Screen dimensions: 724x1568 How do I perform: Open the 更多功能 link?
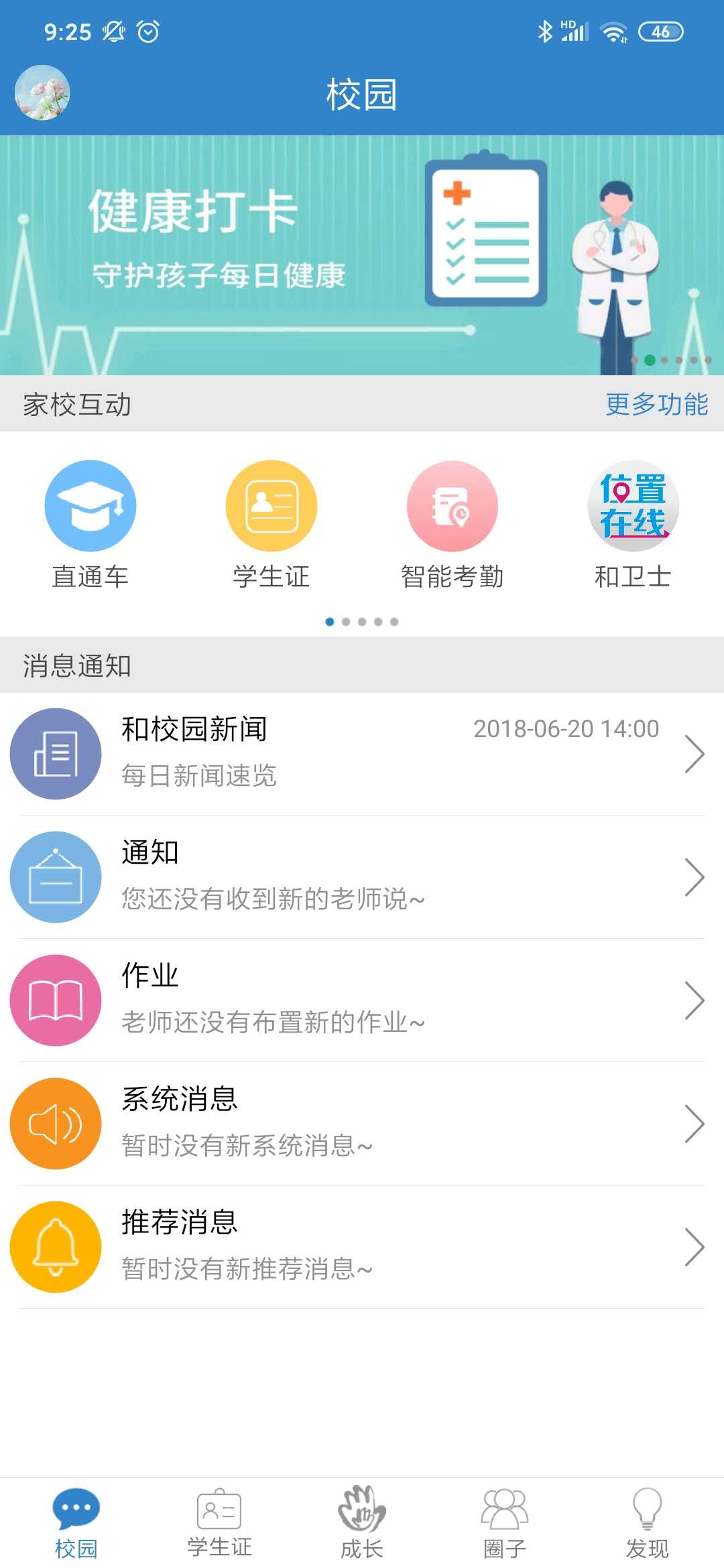coord(658,405)
